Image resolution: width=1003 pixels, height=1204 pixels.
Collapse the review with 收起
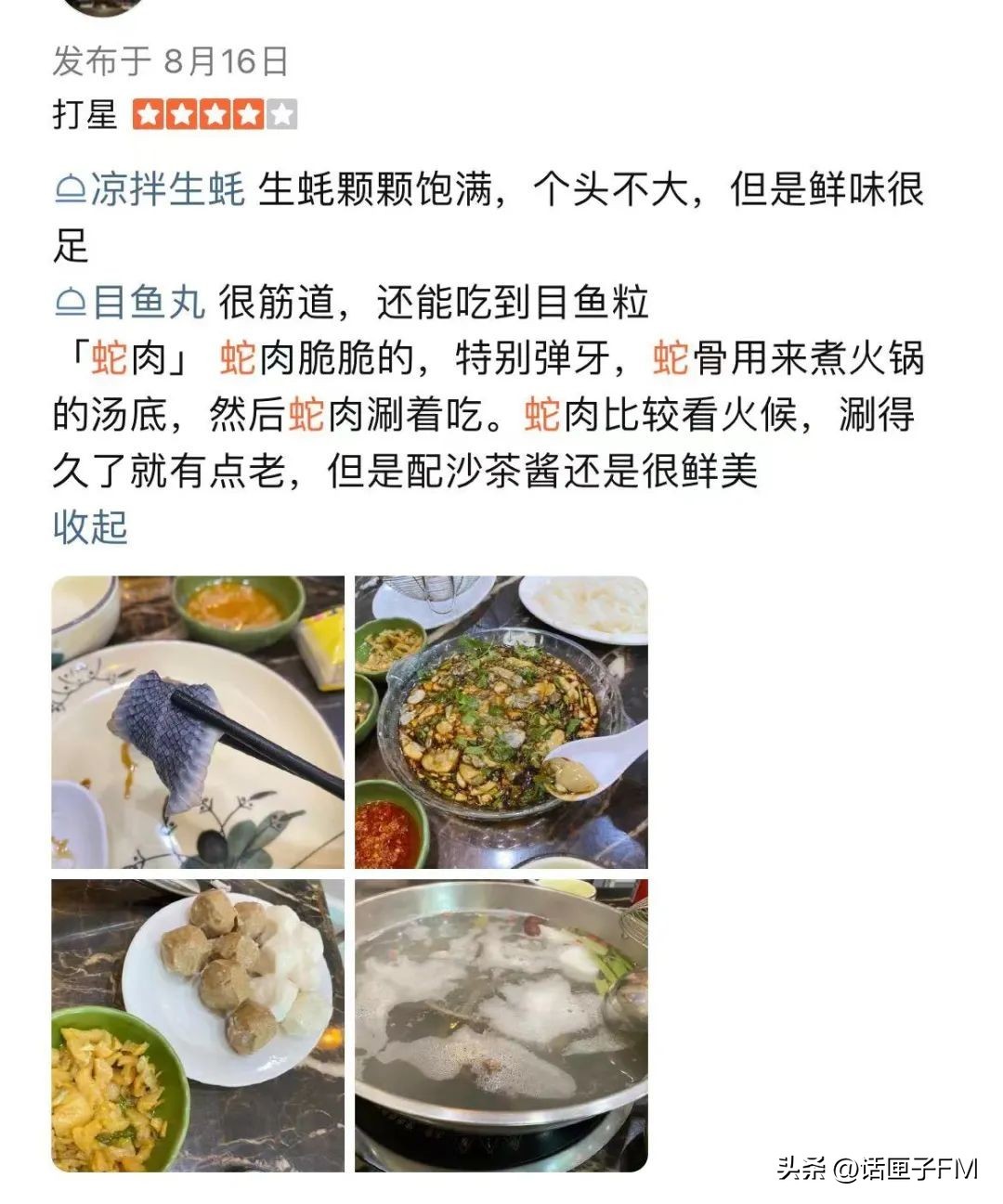pyautogui.click(x=89, y=527)
